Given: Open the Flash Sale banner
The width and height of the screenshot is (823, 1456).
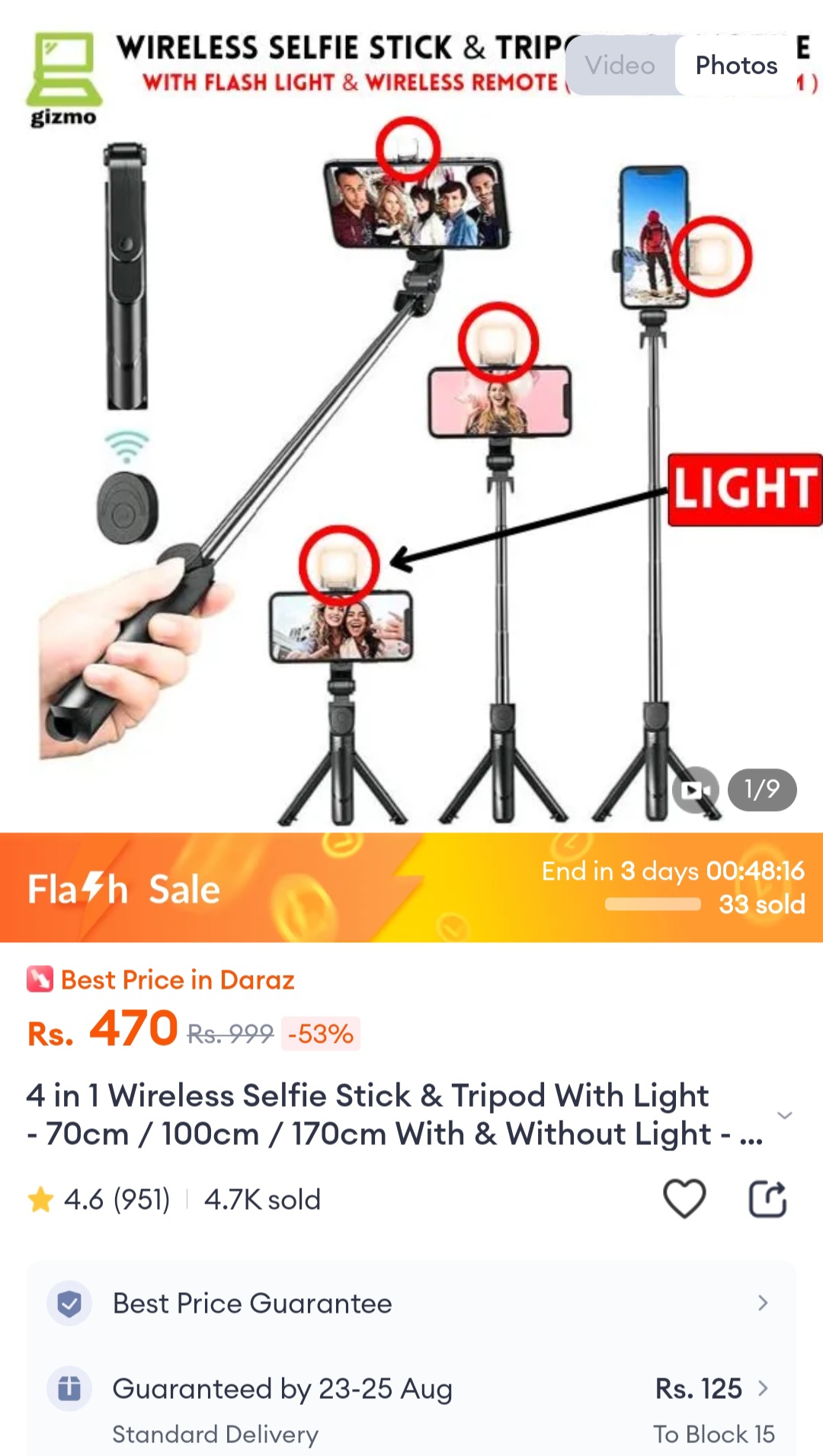Looking at the screenshot, I should (x=411, y=888).
